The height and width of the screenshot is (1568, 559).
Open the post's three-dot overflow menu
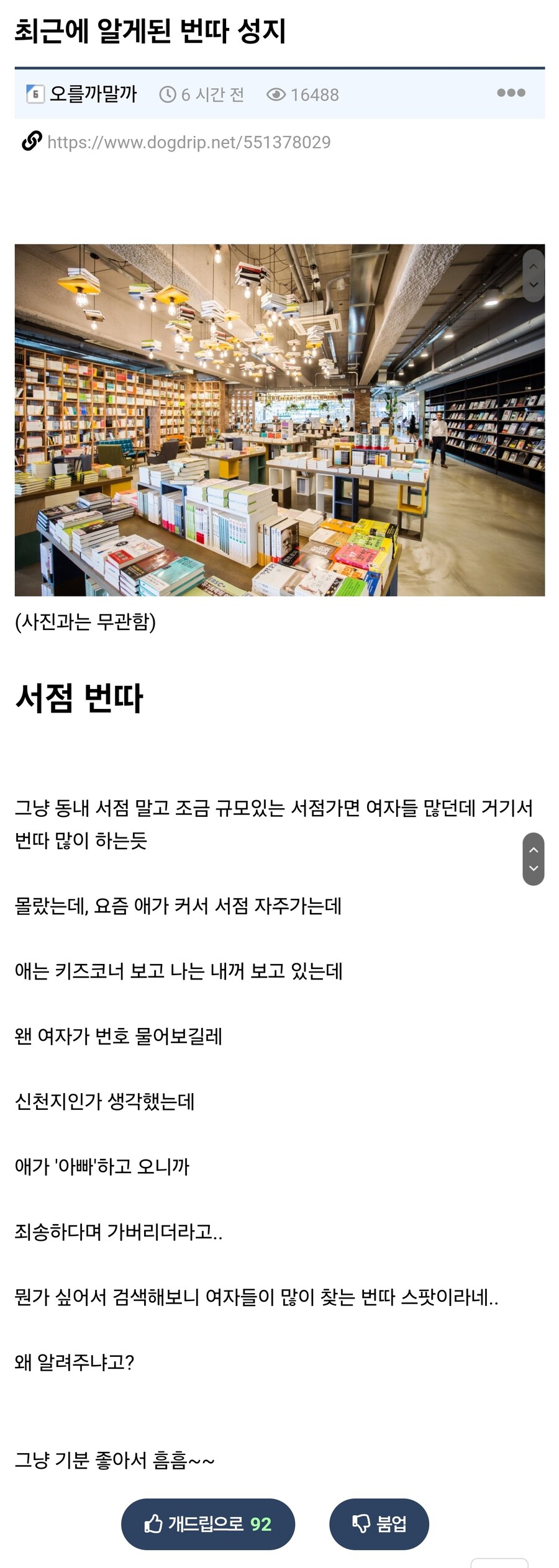pyautogui.click(x=511, y=93)
